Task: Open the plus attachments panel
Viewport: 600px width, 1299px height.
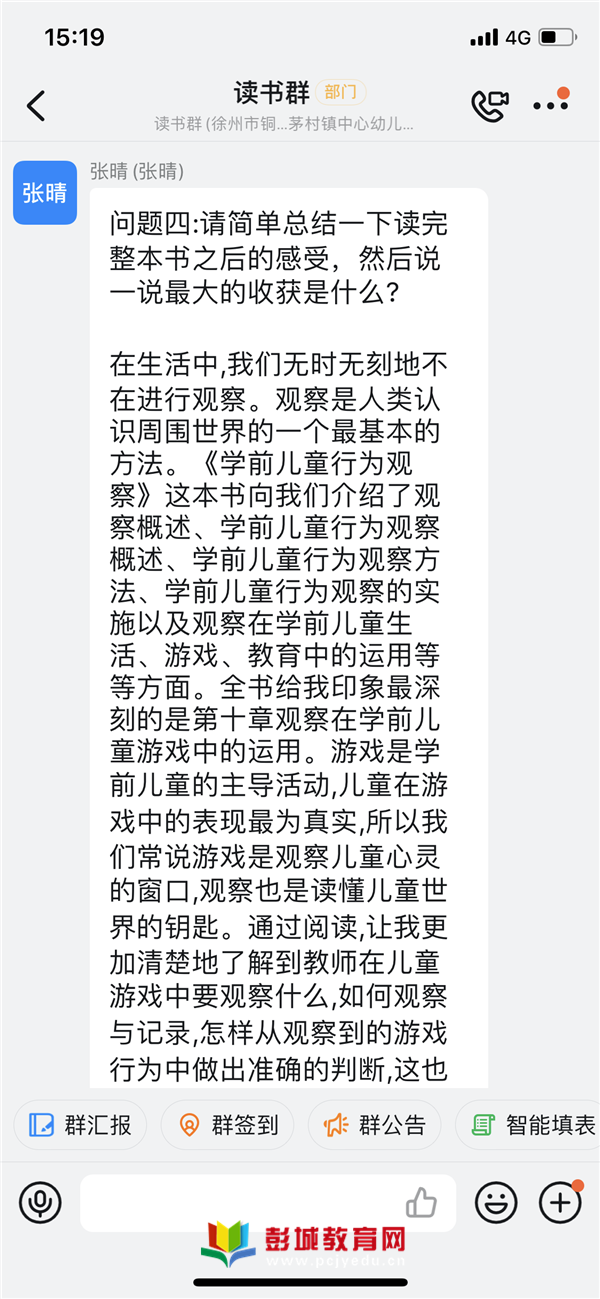Action: coord(560,1202)
